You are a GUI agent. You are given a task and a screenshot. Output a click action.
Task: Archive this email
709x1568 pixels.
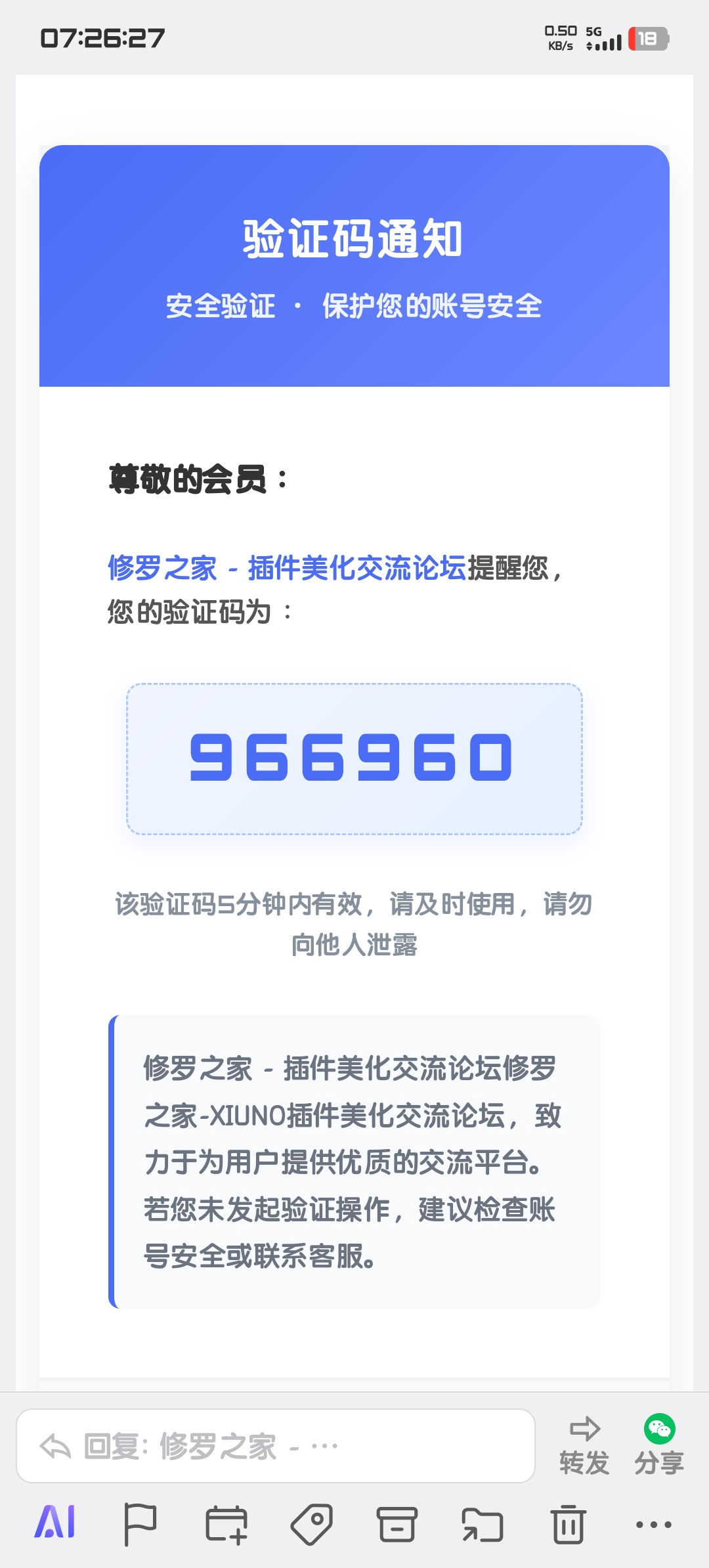[397, 1523]
